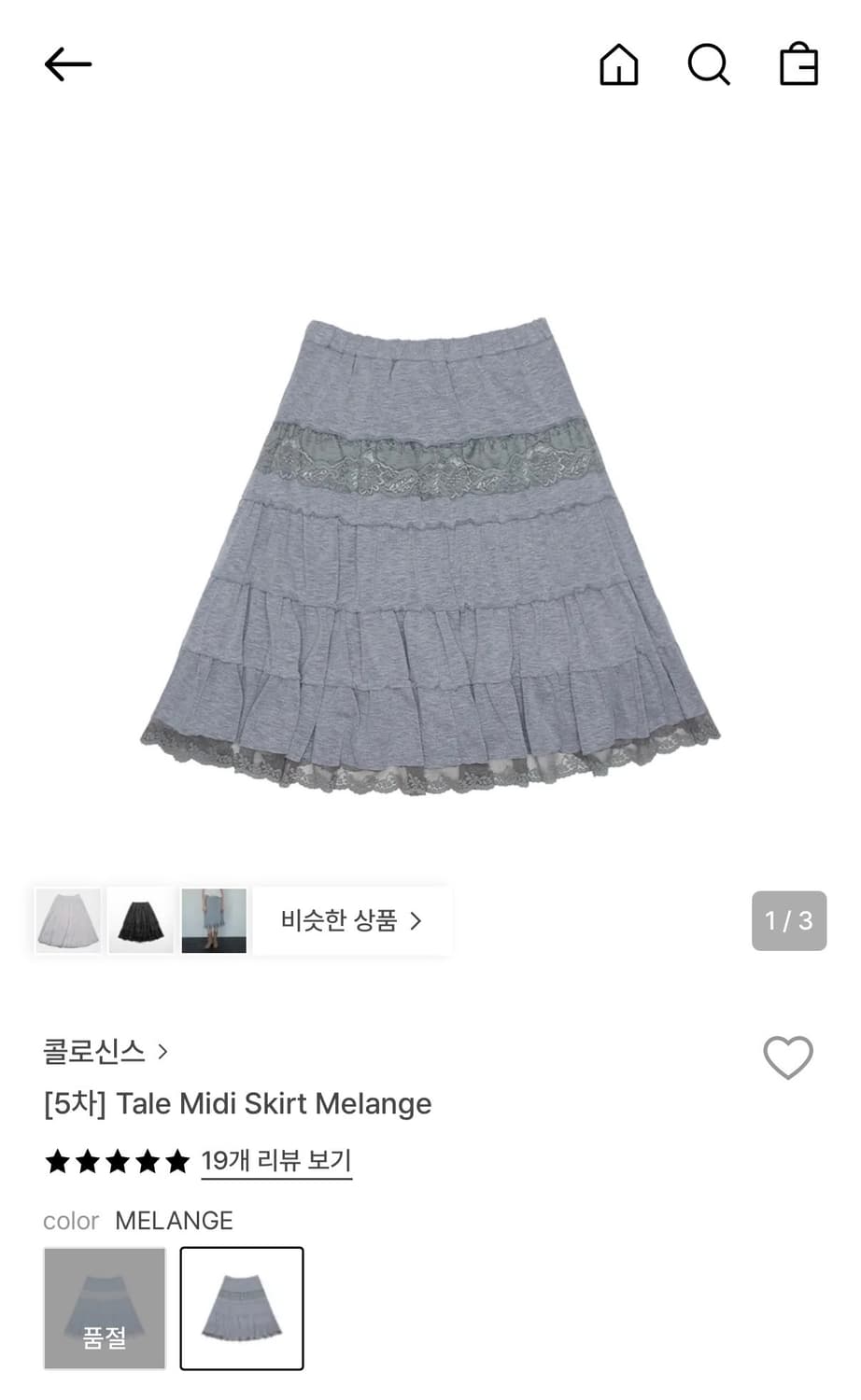Tap the heart to favorite this skirt
This screenshot has width=861, height=1400.
(788, 1057)
